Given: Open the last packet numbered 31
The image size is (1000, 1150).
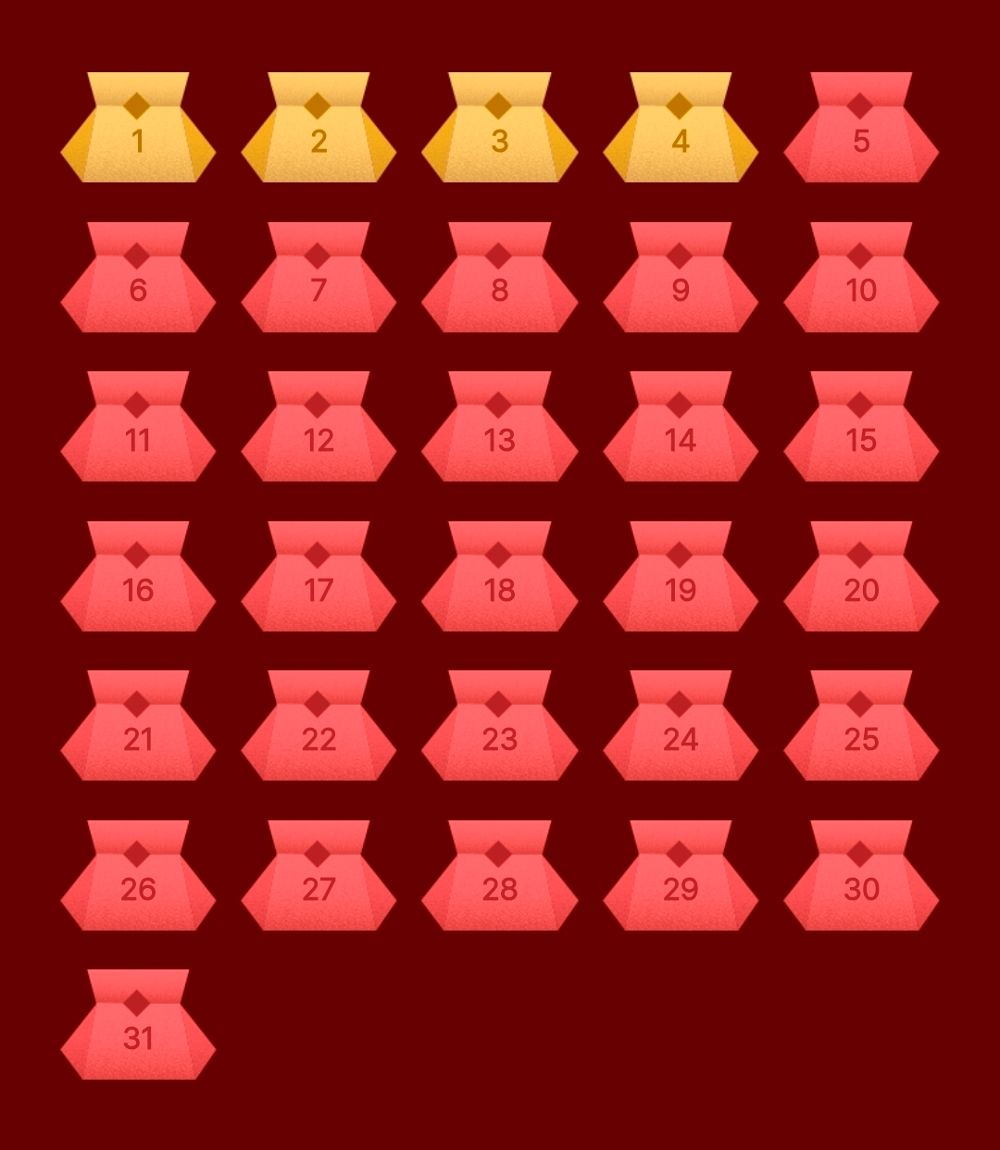Looking at the screenshot, I should pos(138,1028).
